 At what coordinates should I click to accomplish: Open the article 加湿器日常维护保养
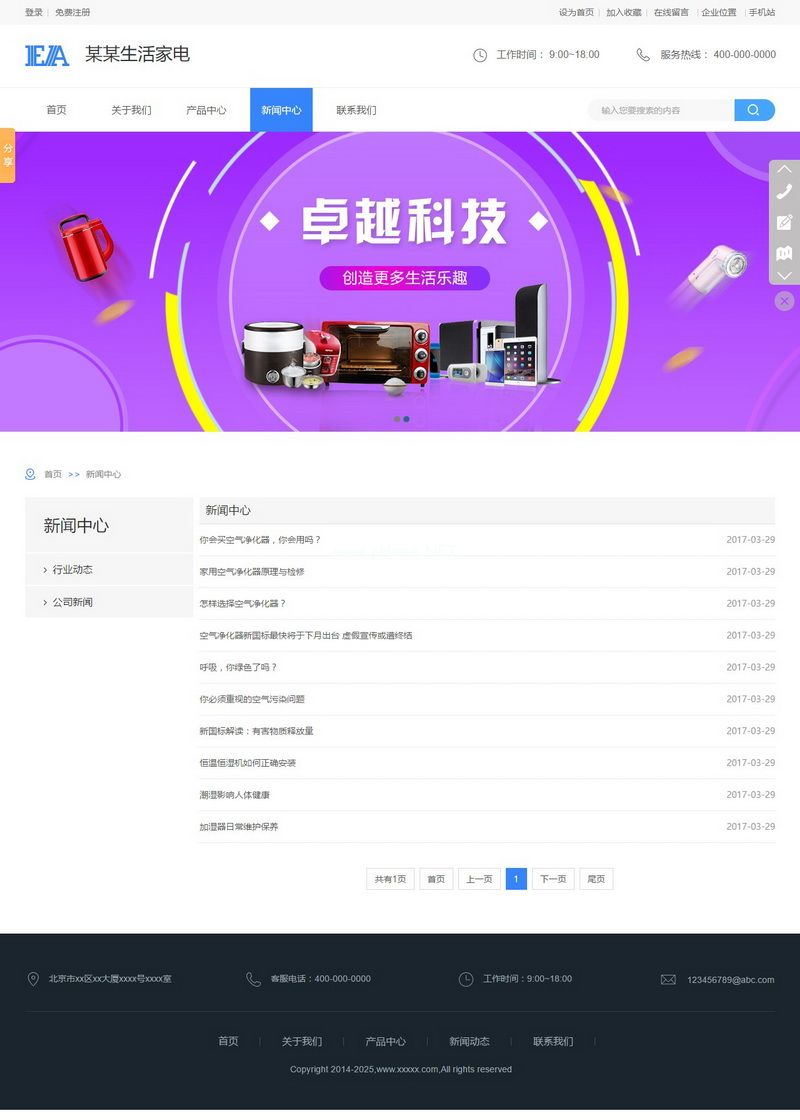(x=239, y=827)
